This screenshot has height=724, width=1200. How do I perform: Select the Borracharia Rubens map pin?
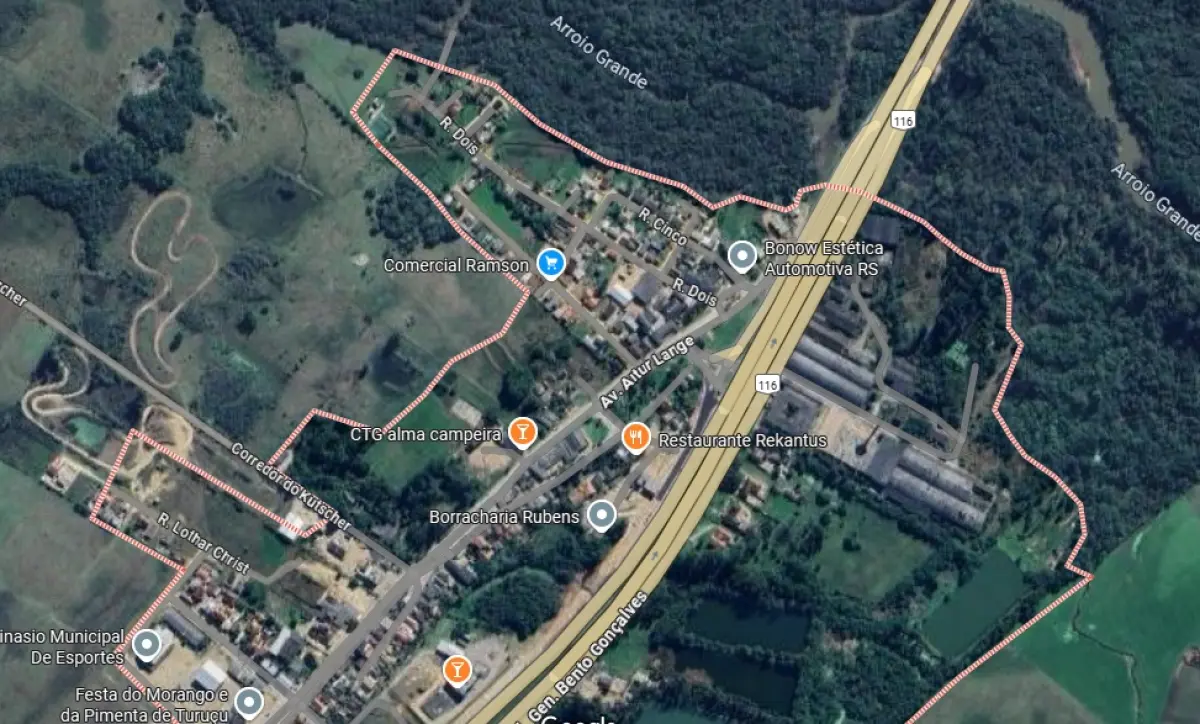click(600, 516)
